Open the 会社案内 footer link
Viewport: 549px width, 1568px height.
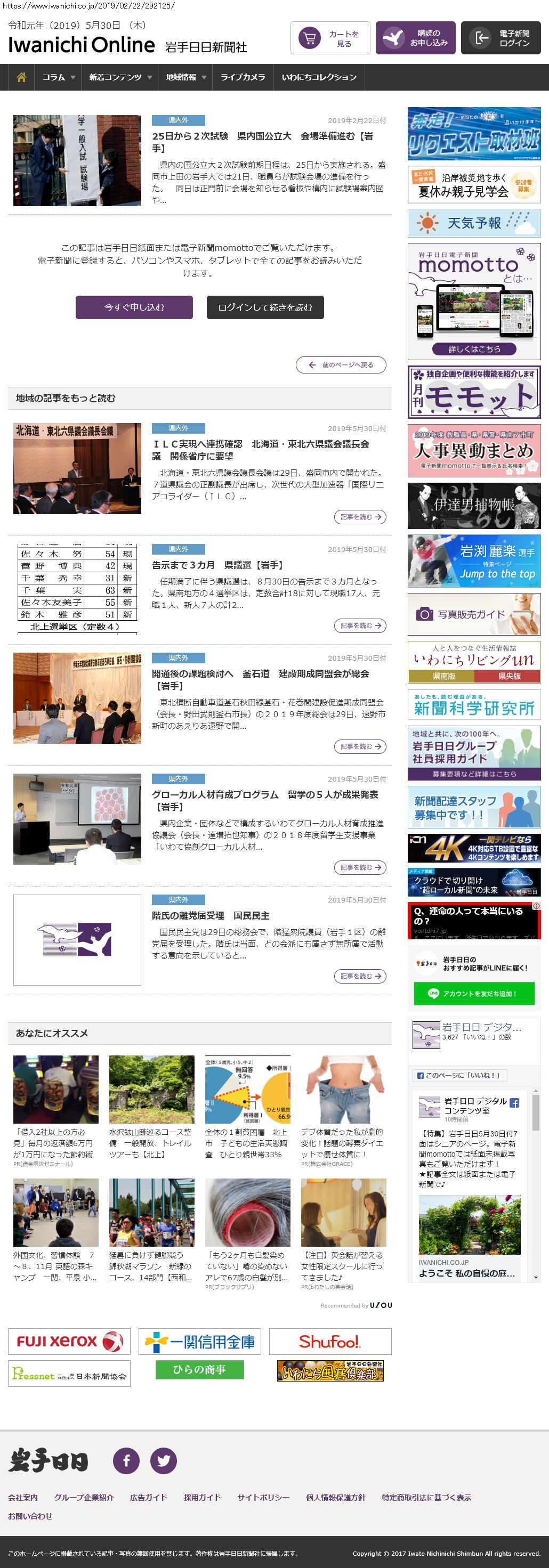[22, 1497]
